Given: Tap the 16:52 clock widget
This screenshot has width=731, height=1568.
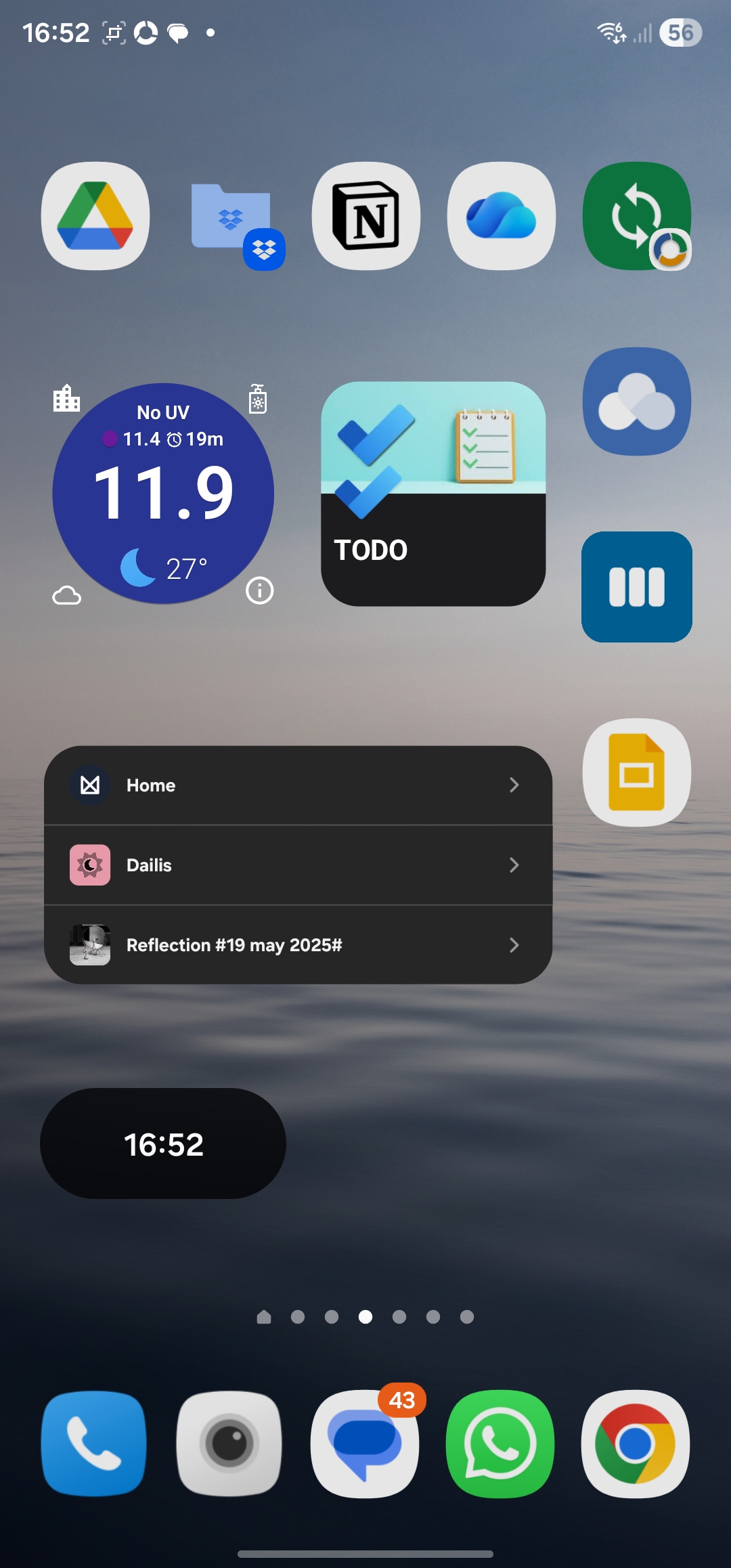Looking at the screenshot, I should coord(163,1144).
